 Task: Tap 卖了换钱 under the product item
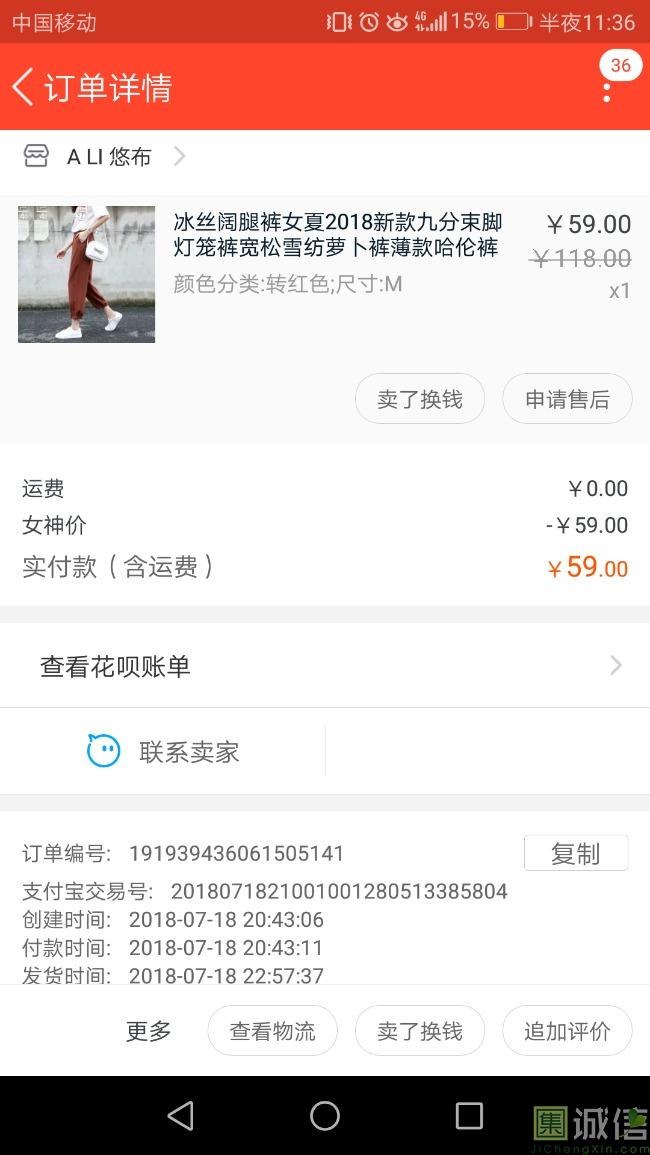(419, 399)
